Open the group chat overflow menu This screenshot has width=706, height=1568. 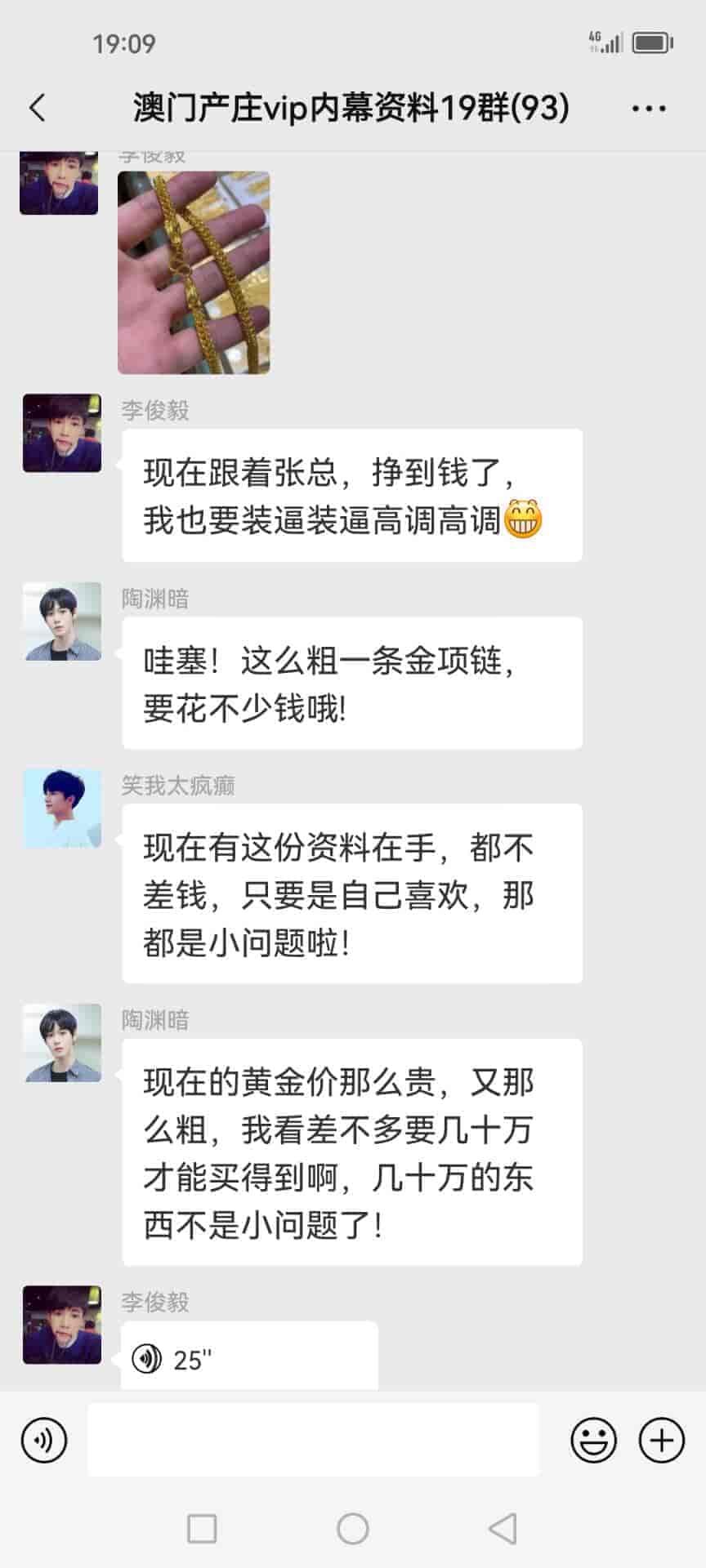[649, 108]
